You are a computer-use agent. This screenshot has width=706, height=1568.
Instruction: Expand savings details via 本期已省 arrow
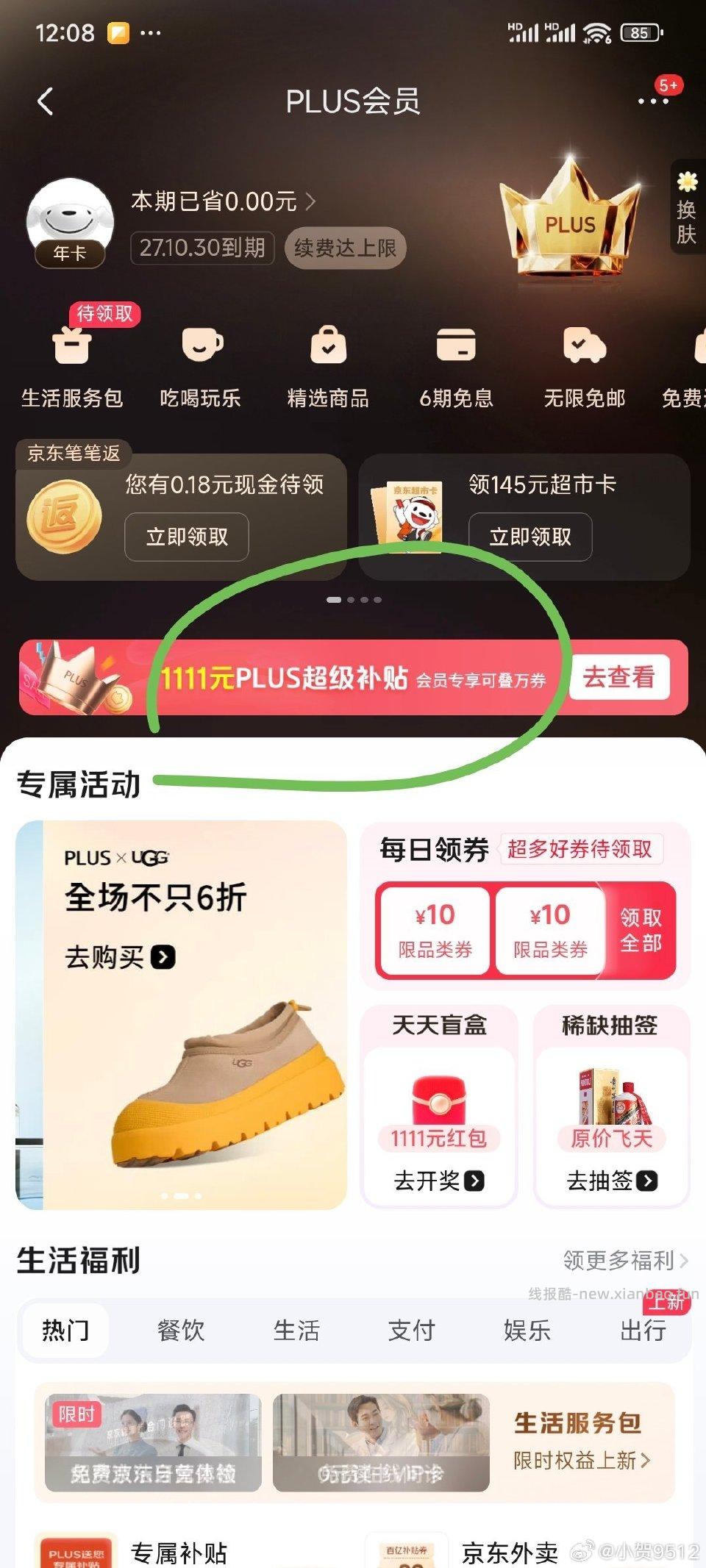pos(312,201)
